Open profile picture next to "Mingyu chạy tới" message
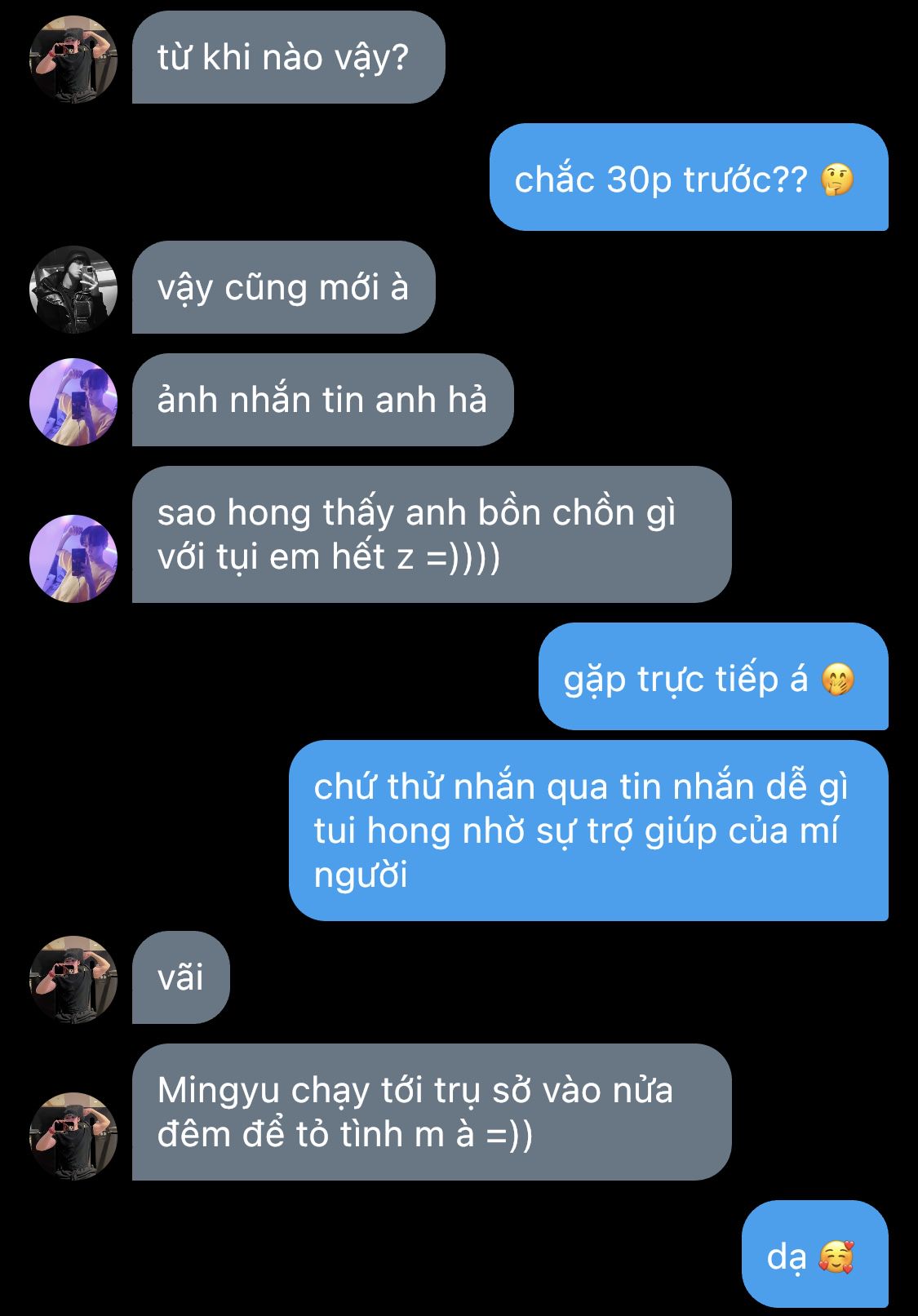 [73, 1137]
